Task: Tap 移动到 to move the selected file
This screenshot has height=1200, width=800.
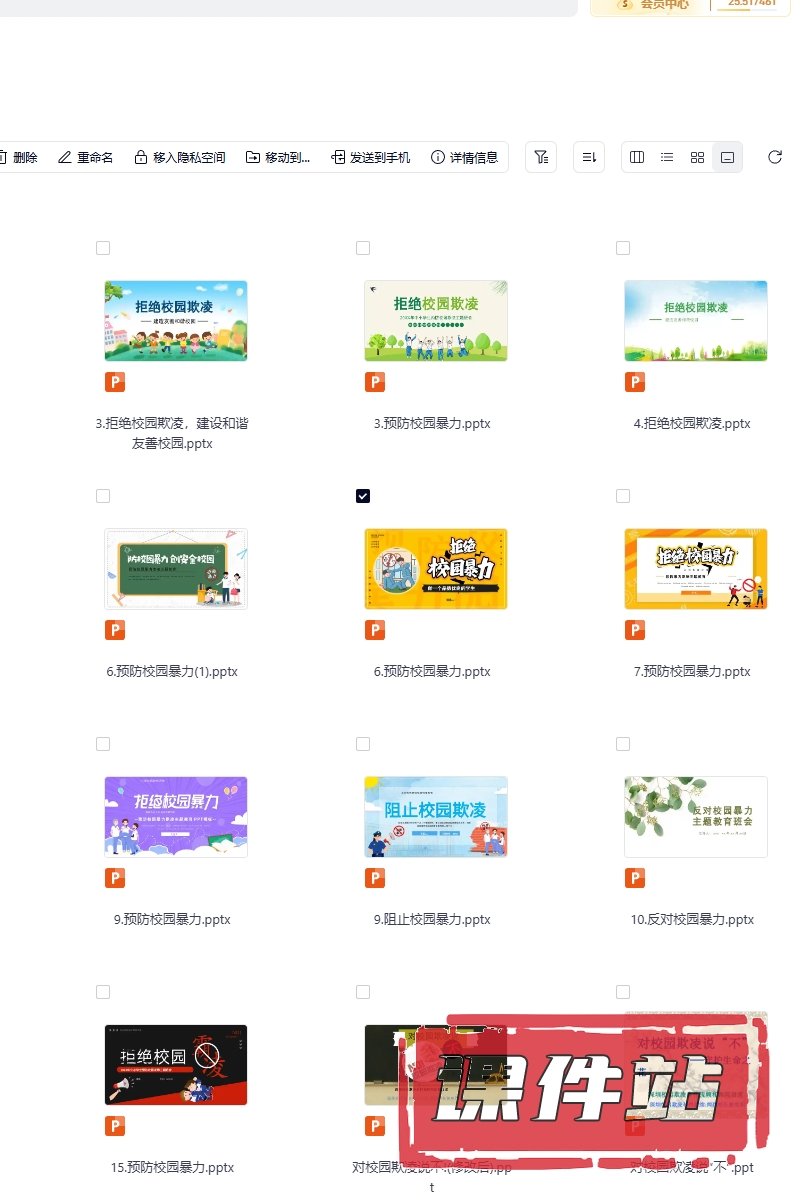Action: pos(278,157)
